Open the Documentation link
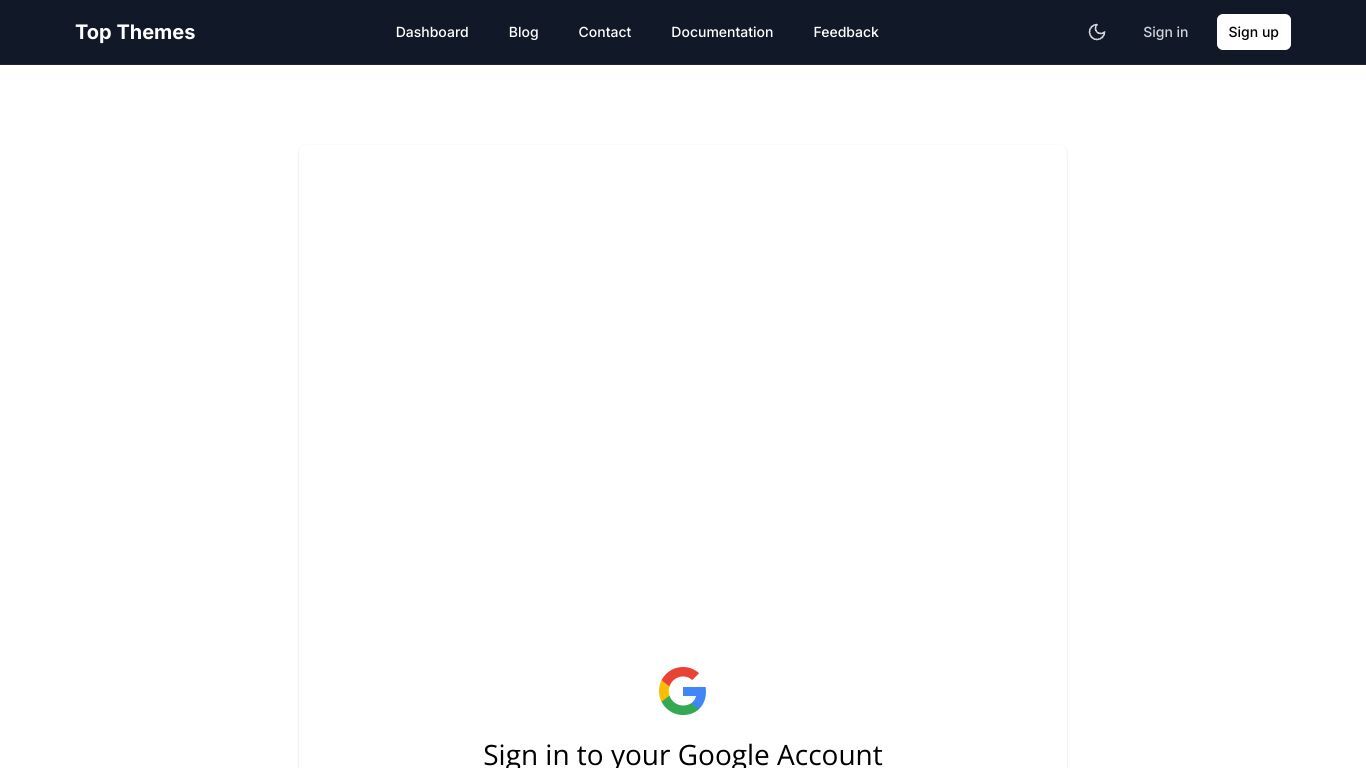The height and width of the screenshot is (768, 1366). click(722, 32)
